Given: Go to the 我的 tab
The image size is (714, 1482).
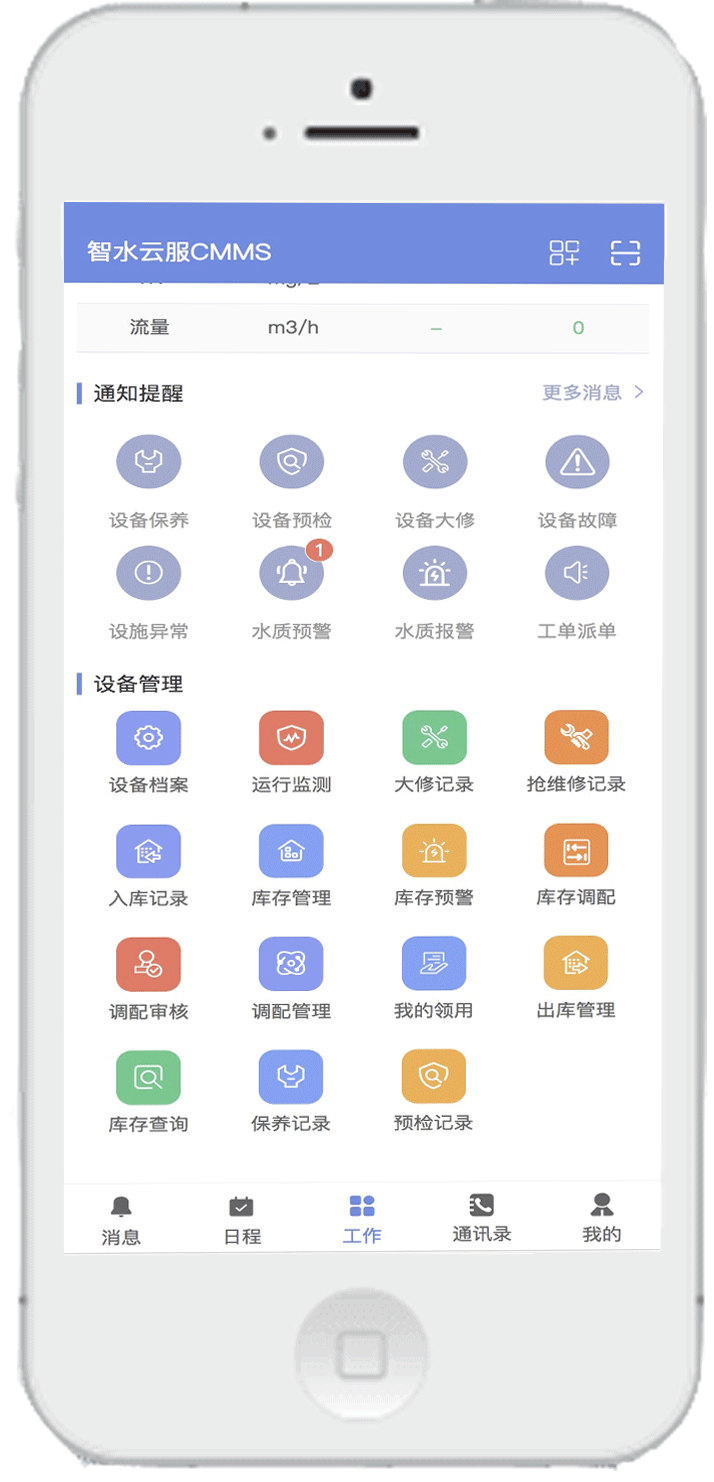Looking at the screenshot, I should (602, 1217).
